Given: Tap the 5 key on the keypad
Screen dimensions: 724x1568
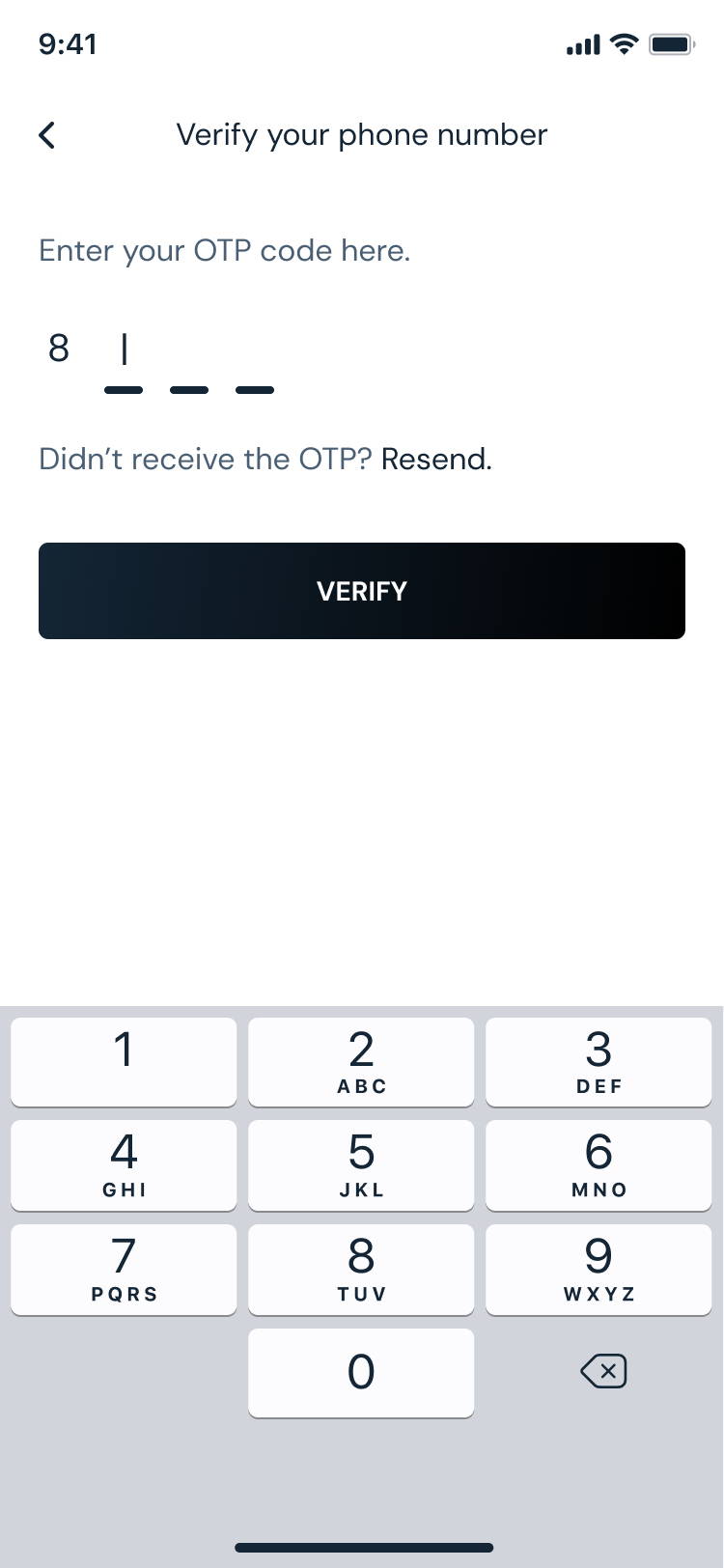Looking at the screenshot, I should [361, 1164].
